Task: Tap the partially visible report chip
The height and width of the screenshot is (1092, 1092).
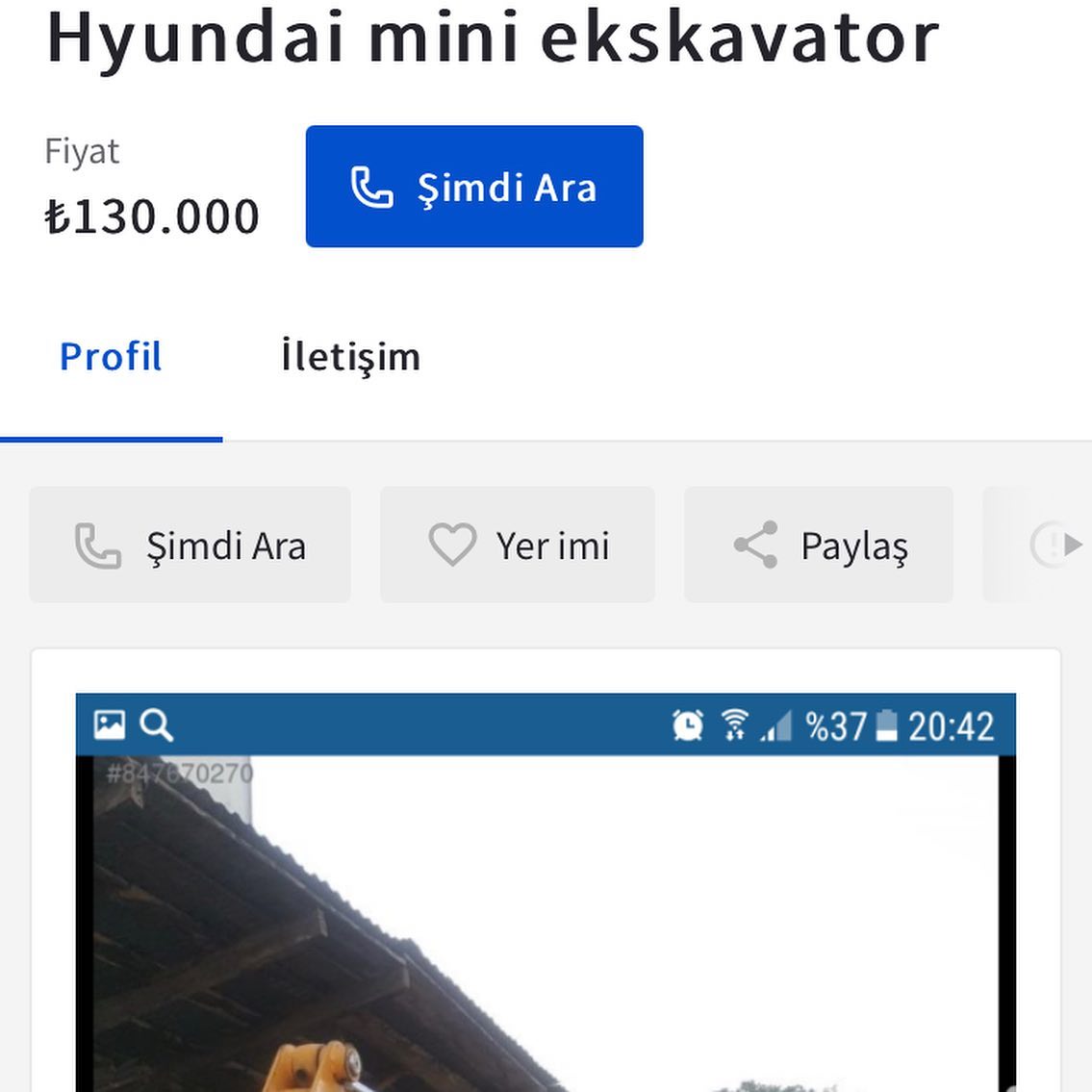Action: point(1038,545)
